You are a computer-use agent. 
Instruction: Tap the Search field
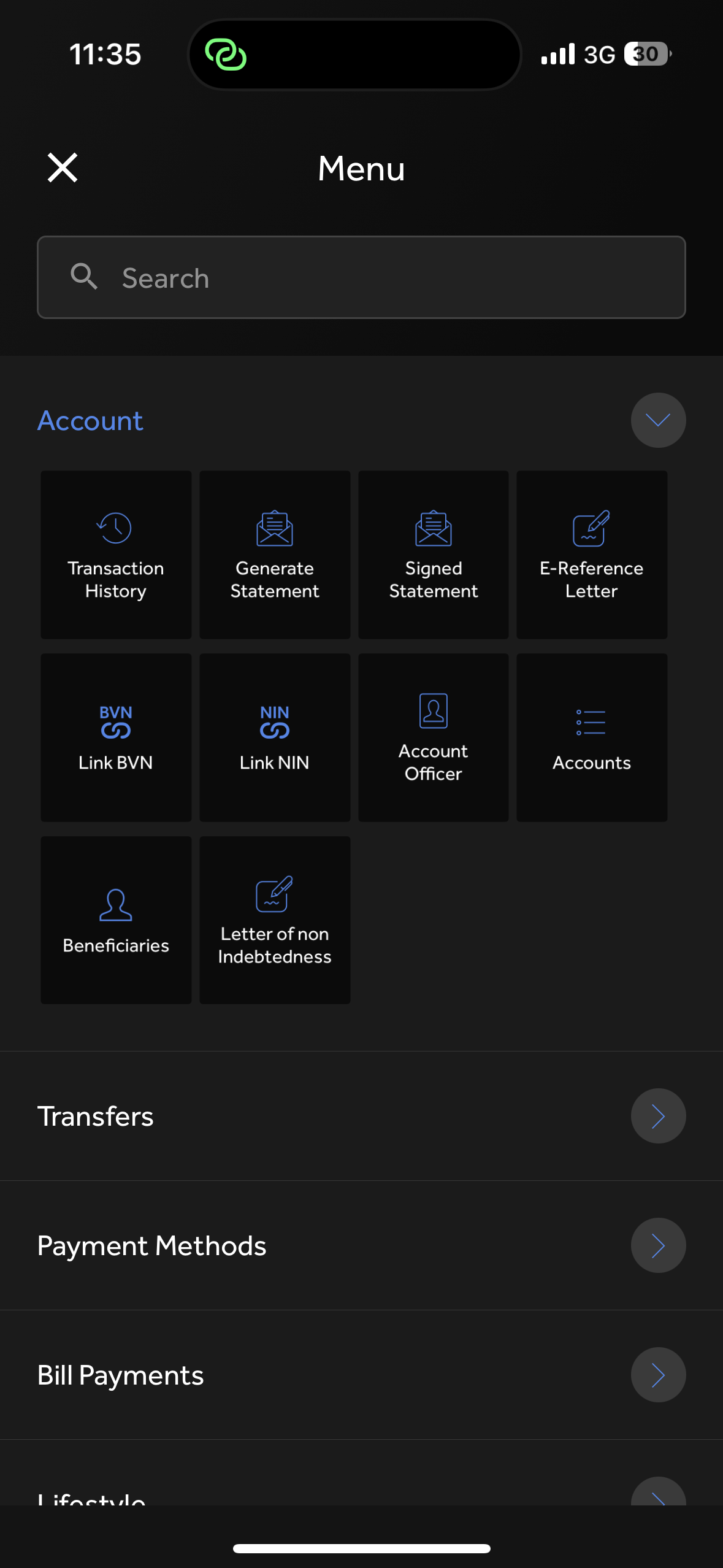(361, 277)
